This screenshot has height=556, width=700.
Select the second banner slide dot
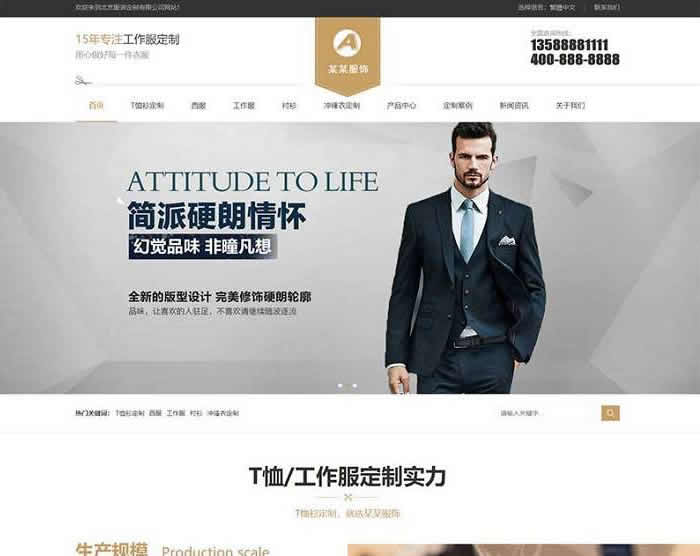[353, 385]
